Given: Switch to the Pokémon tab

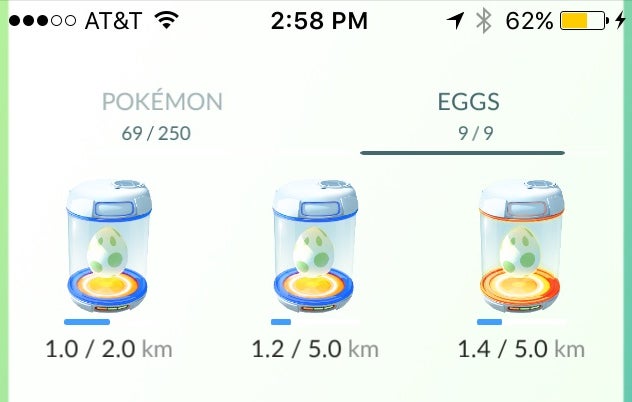Looking at the screenshot, I should click(x=160, y=113).
